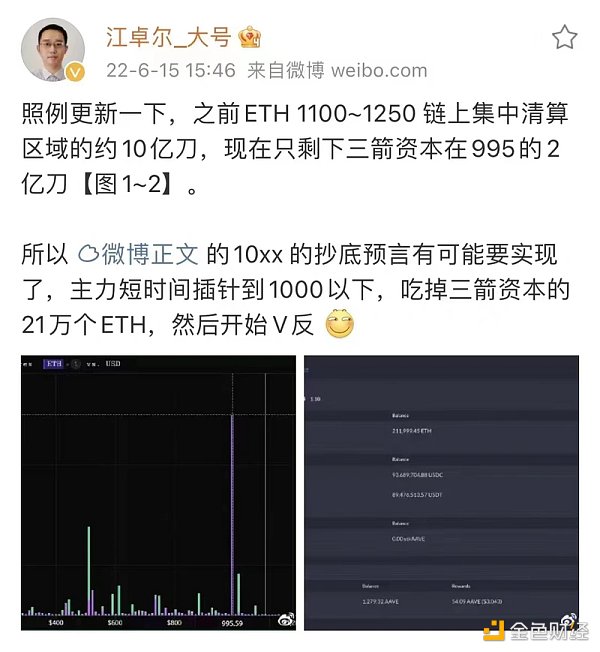Favorite this post with the star icon
The width and height of the screenshot is (600, 652).
(564, 38)
